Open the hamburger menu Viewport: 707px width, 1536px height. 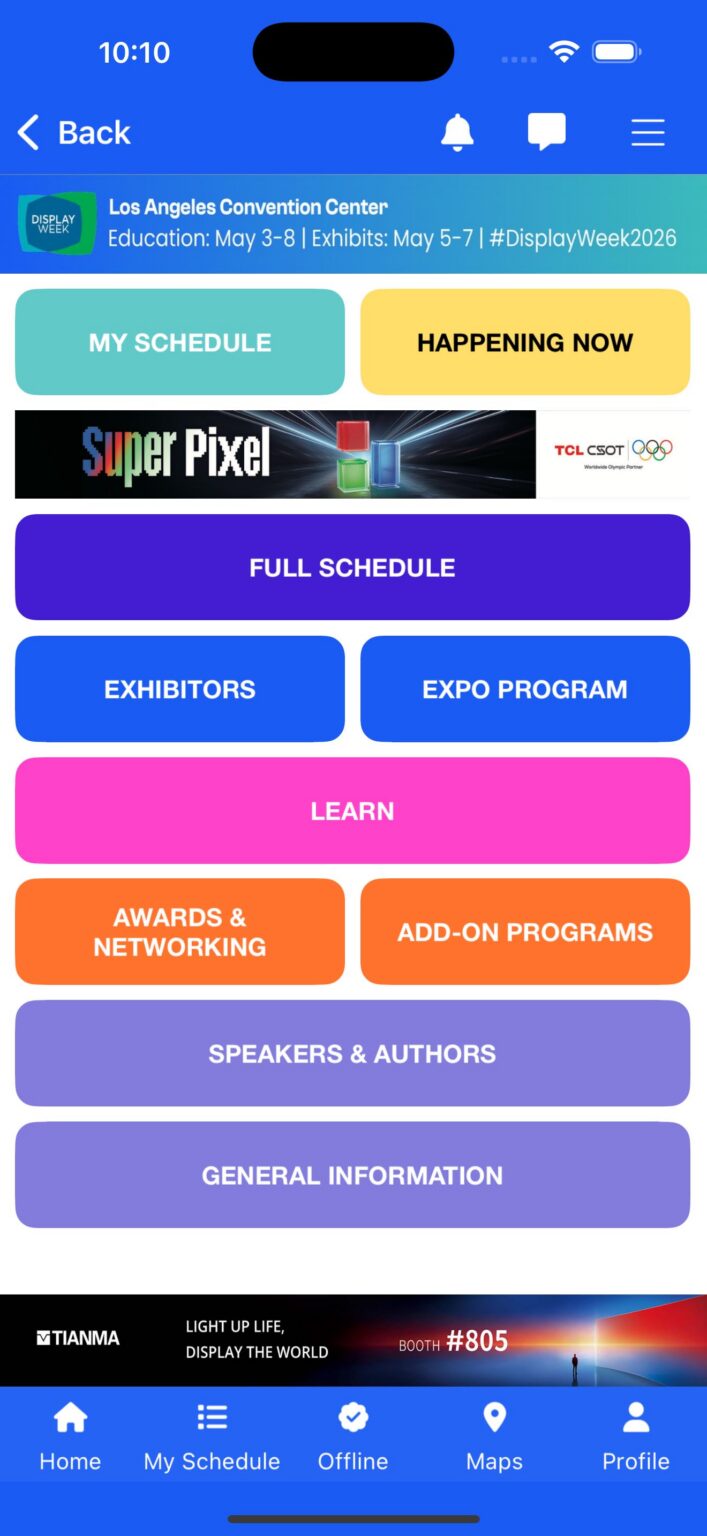pos(648,132)
